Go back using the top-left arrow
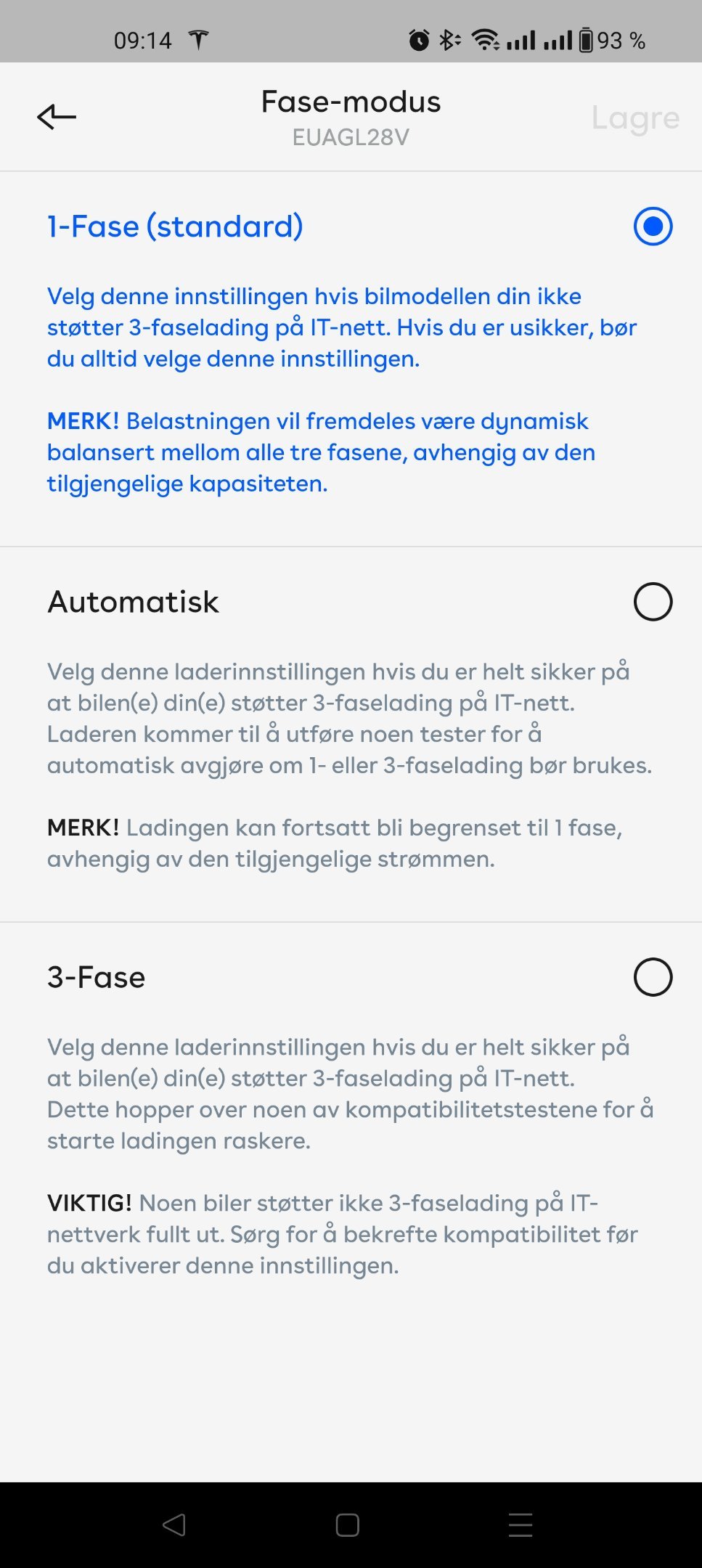 click(x=57, y=117)
